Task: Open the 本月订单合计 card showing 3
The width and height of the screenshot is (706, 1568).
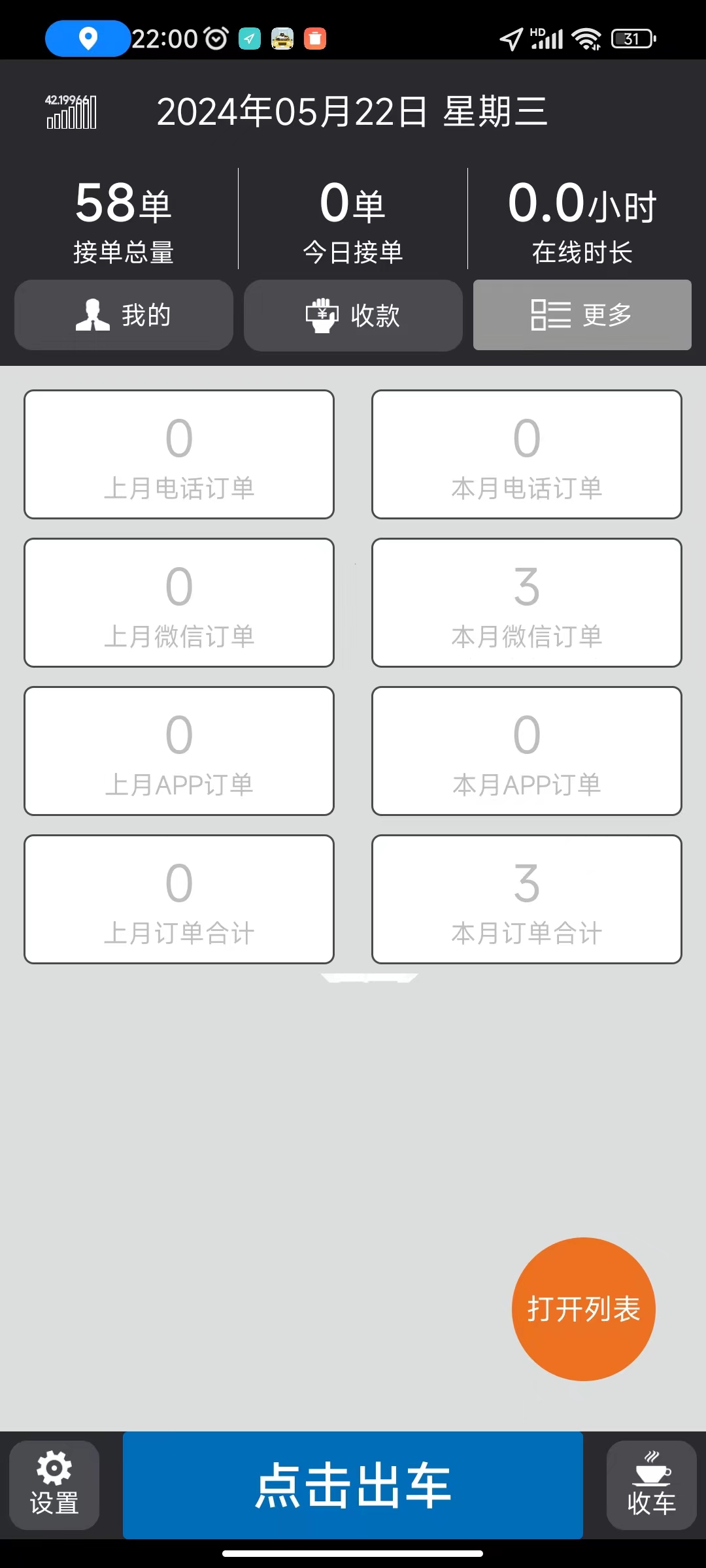Action: click(x=526, y=899)
